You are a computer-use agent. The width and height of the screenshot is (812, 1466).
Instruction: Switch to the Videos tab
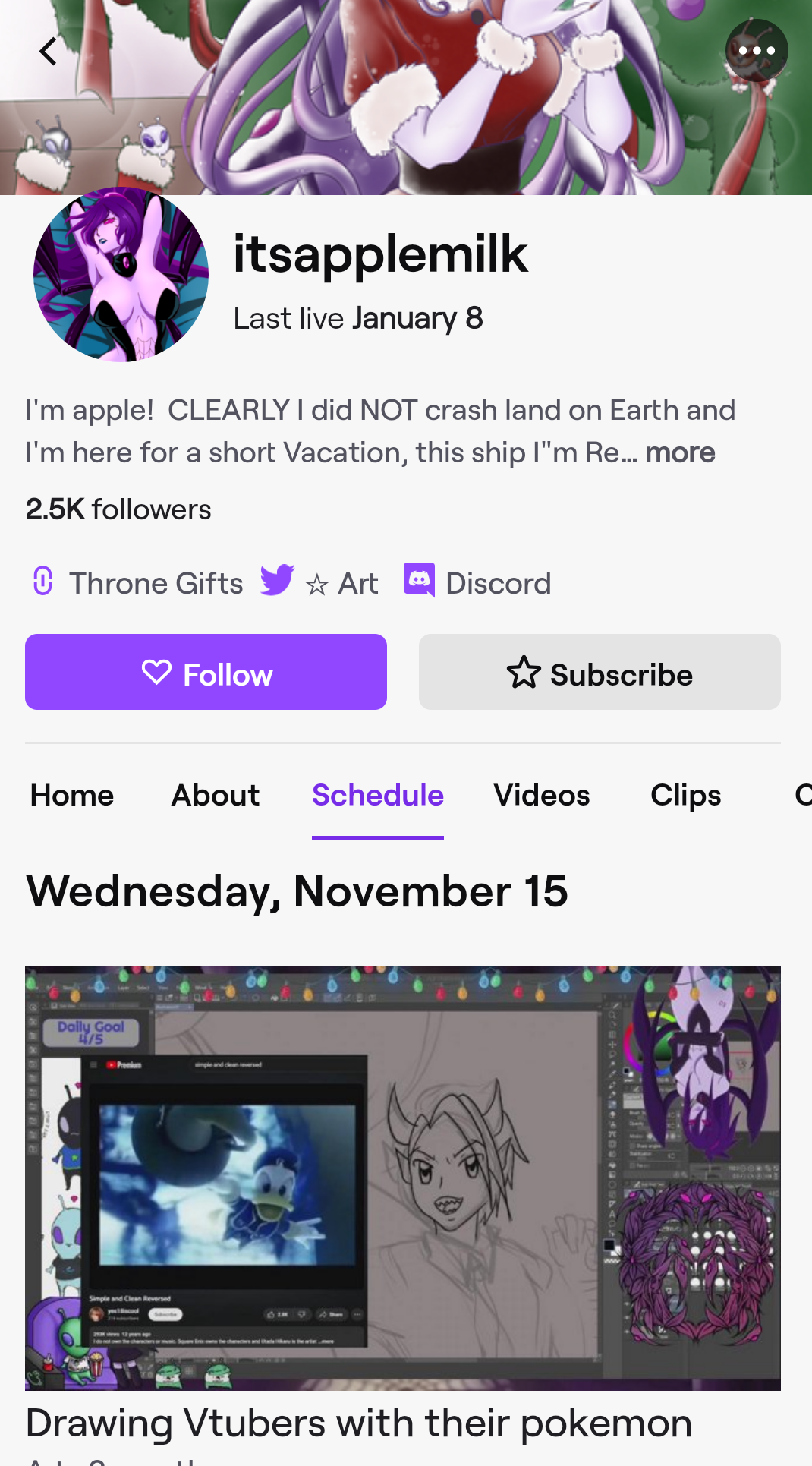541,795
